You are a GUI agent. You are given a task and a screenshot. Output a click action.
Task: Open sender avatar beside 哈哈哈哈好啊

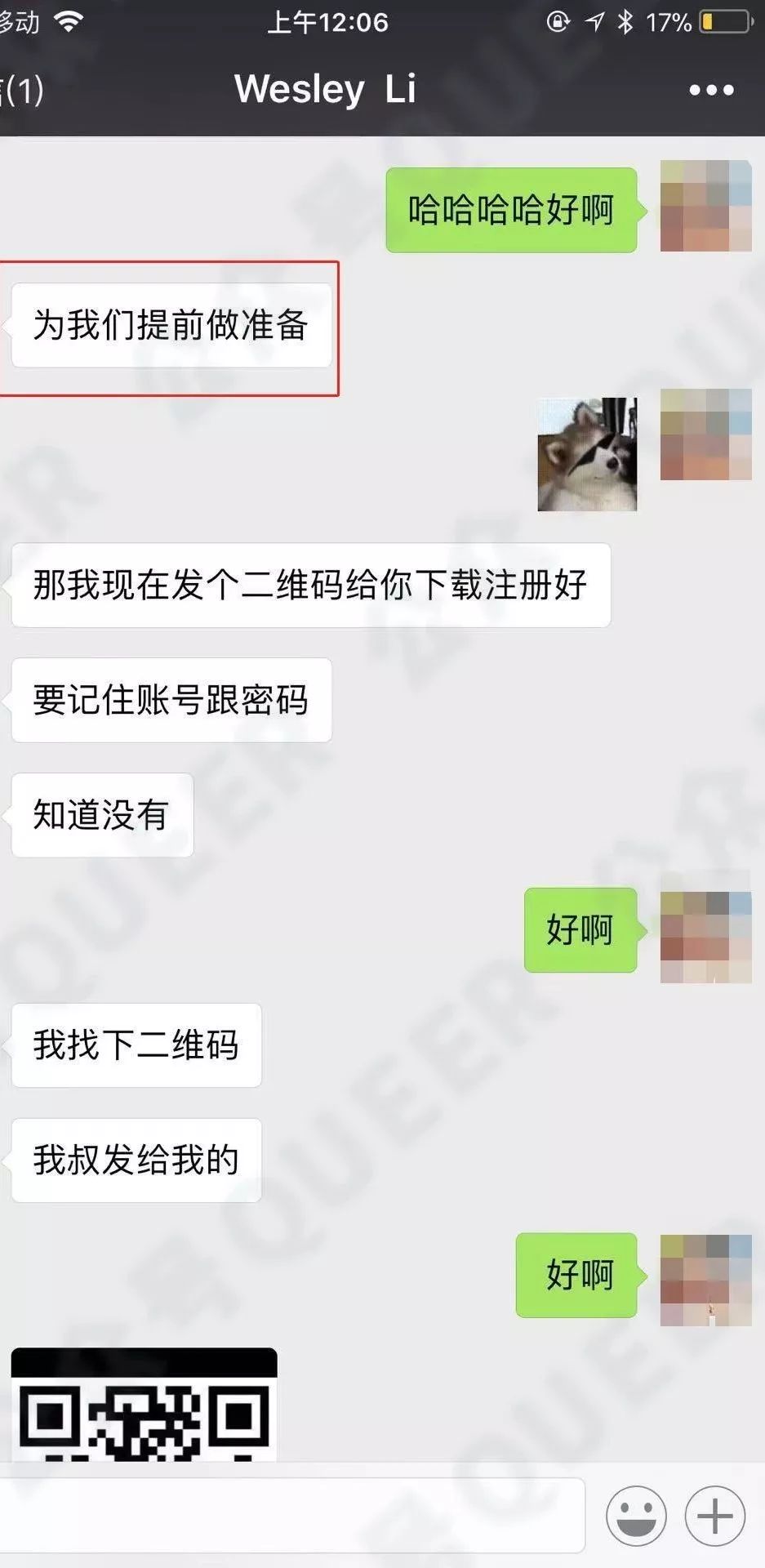click(x=705, y=206)
